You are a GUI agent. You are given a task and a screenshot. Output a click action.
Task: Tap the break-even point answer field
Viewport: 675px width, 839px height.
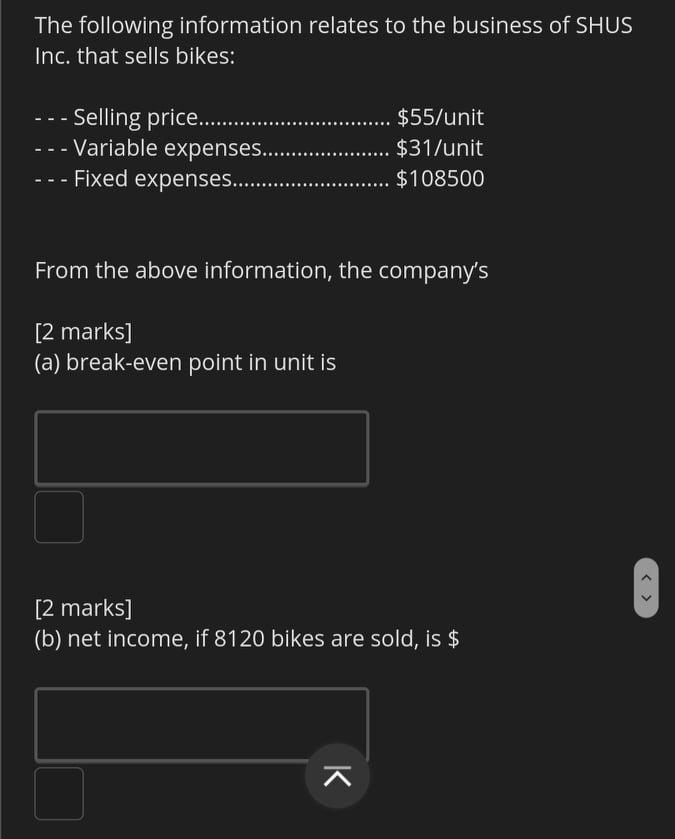(x=201, y=448)
